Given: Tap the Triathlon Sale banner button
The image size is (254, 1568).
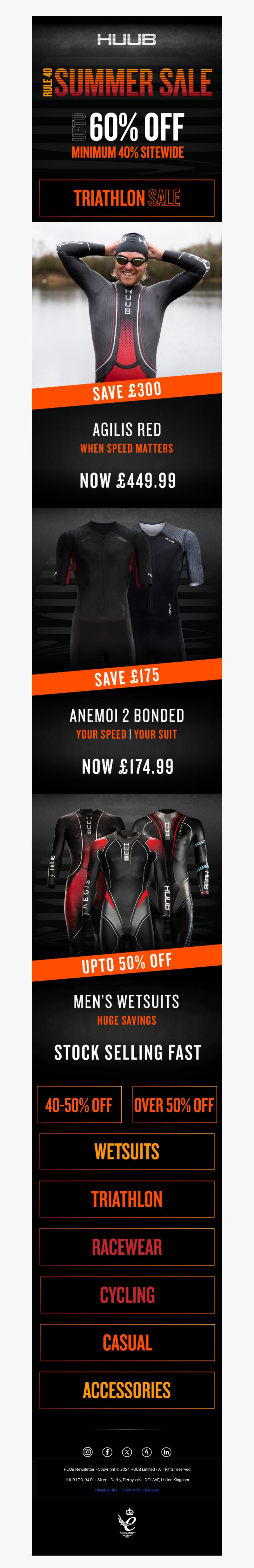Looking at the screenshot, I should [126, 198].
